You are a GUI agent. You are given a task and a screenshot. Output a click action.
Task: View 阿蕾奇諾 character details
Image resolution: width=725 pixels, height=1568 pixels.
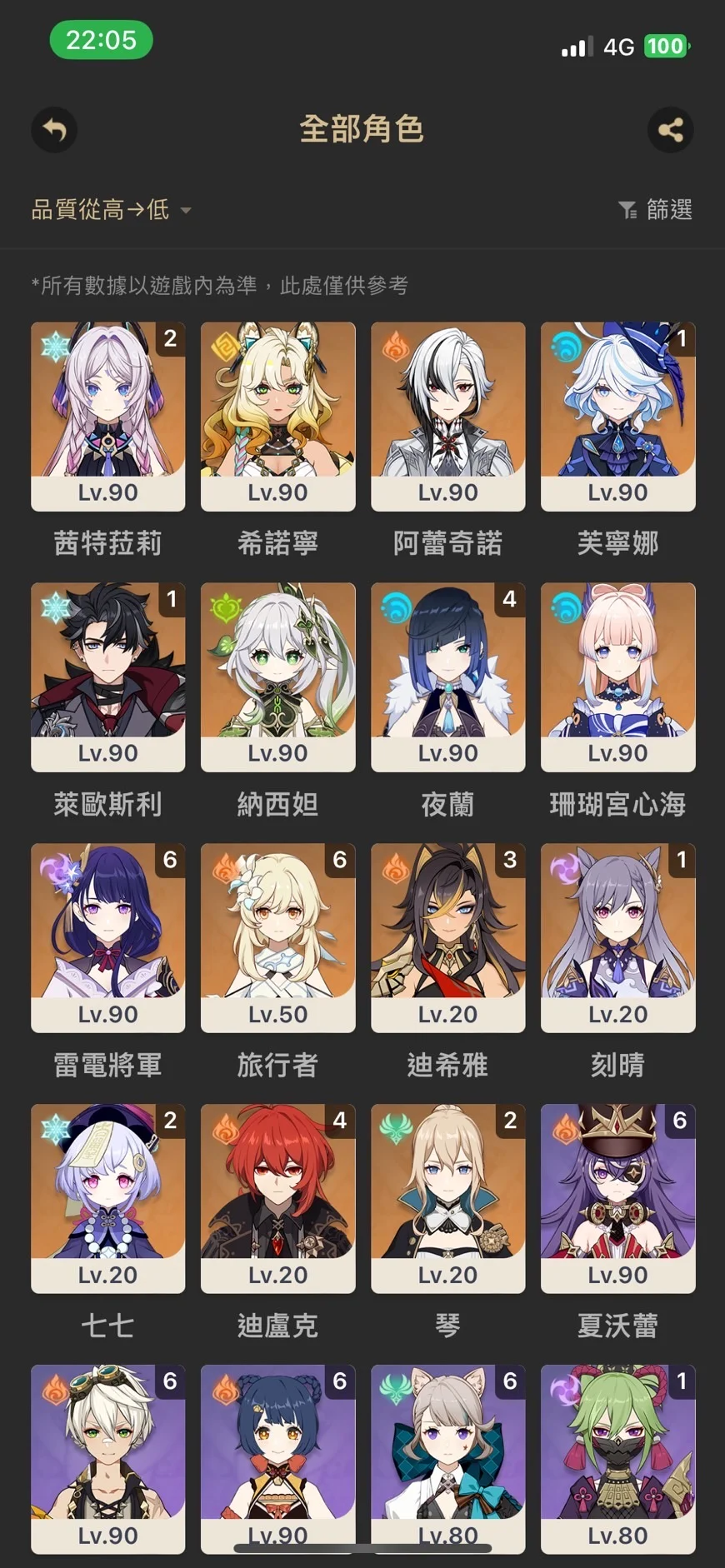(x=447, y=417)
